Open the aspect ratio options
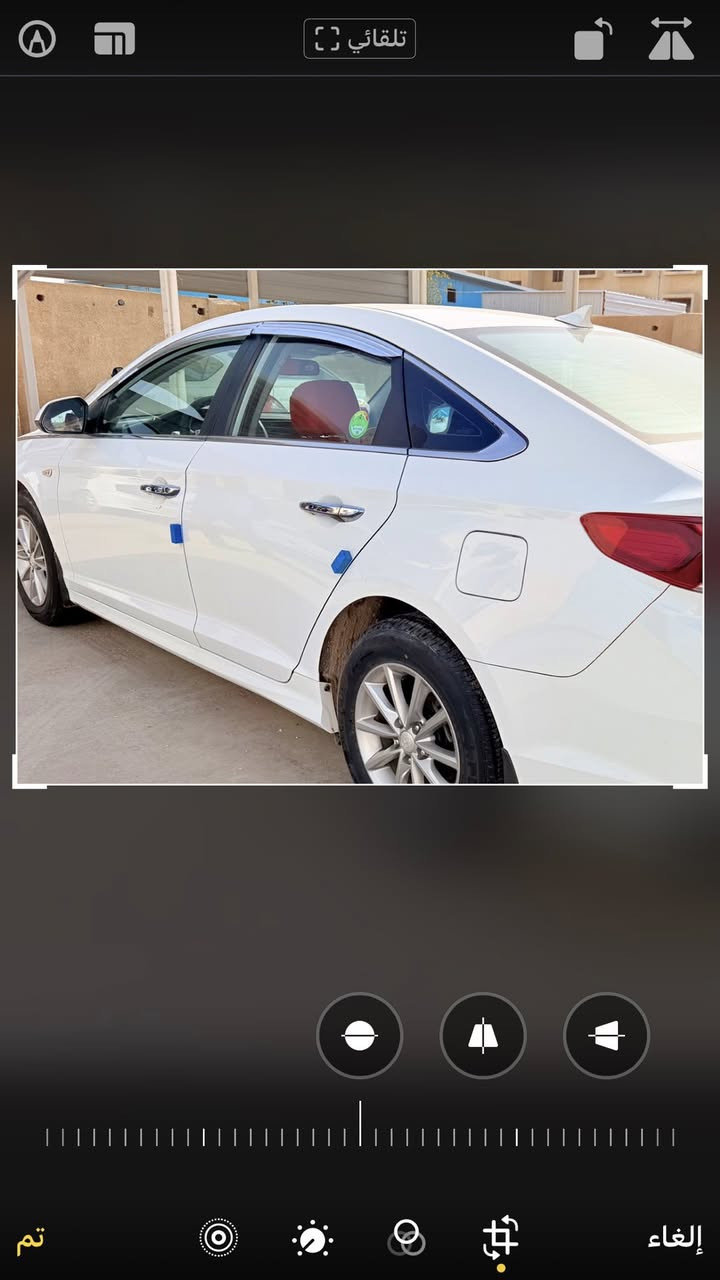 [114, 40]
